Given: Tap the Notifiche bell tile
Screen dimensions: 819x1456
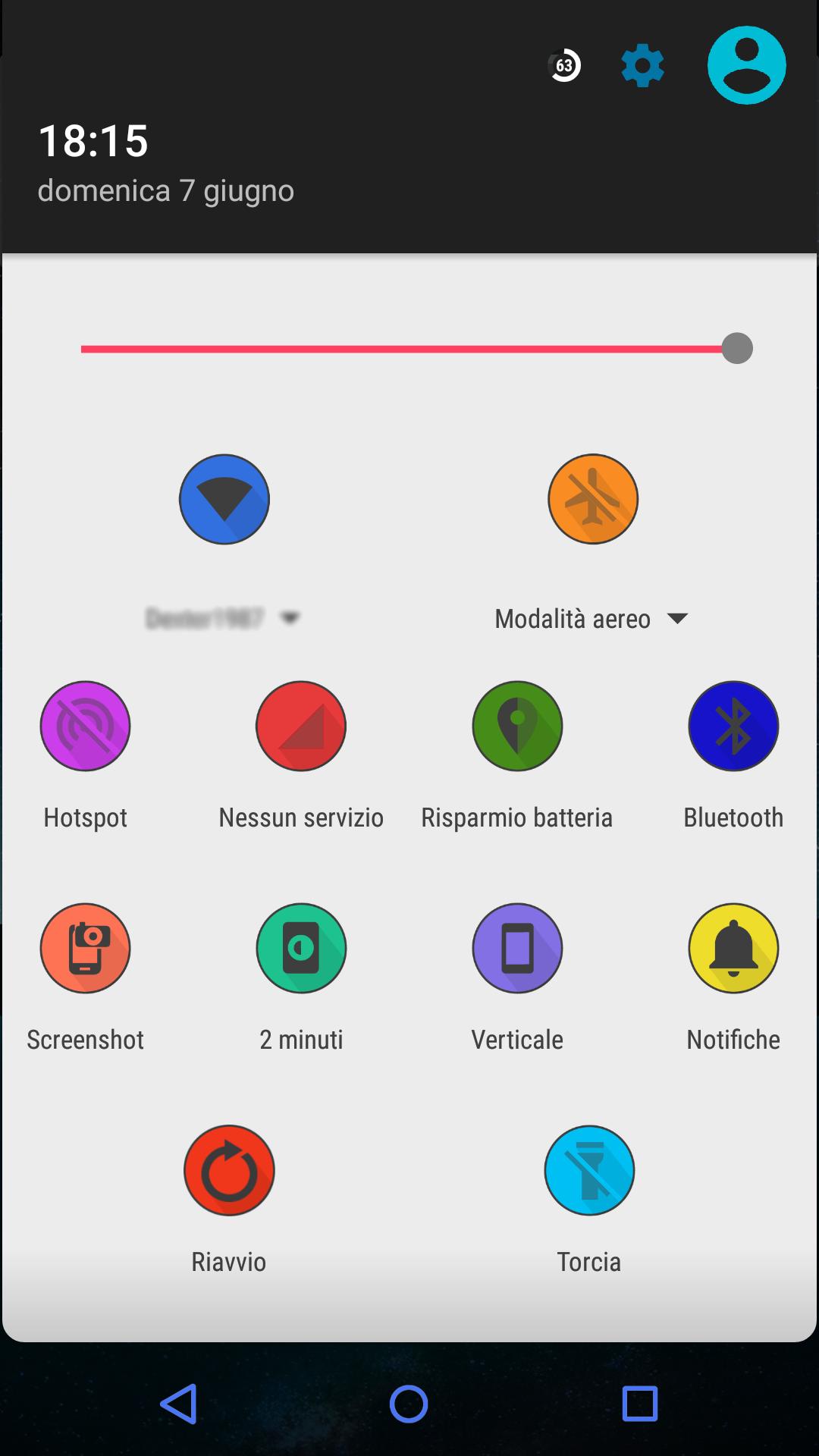Looking at the screenshot, I should click(733, 948).
